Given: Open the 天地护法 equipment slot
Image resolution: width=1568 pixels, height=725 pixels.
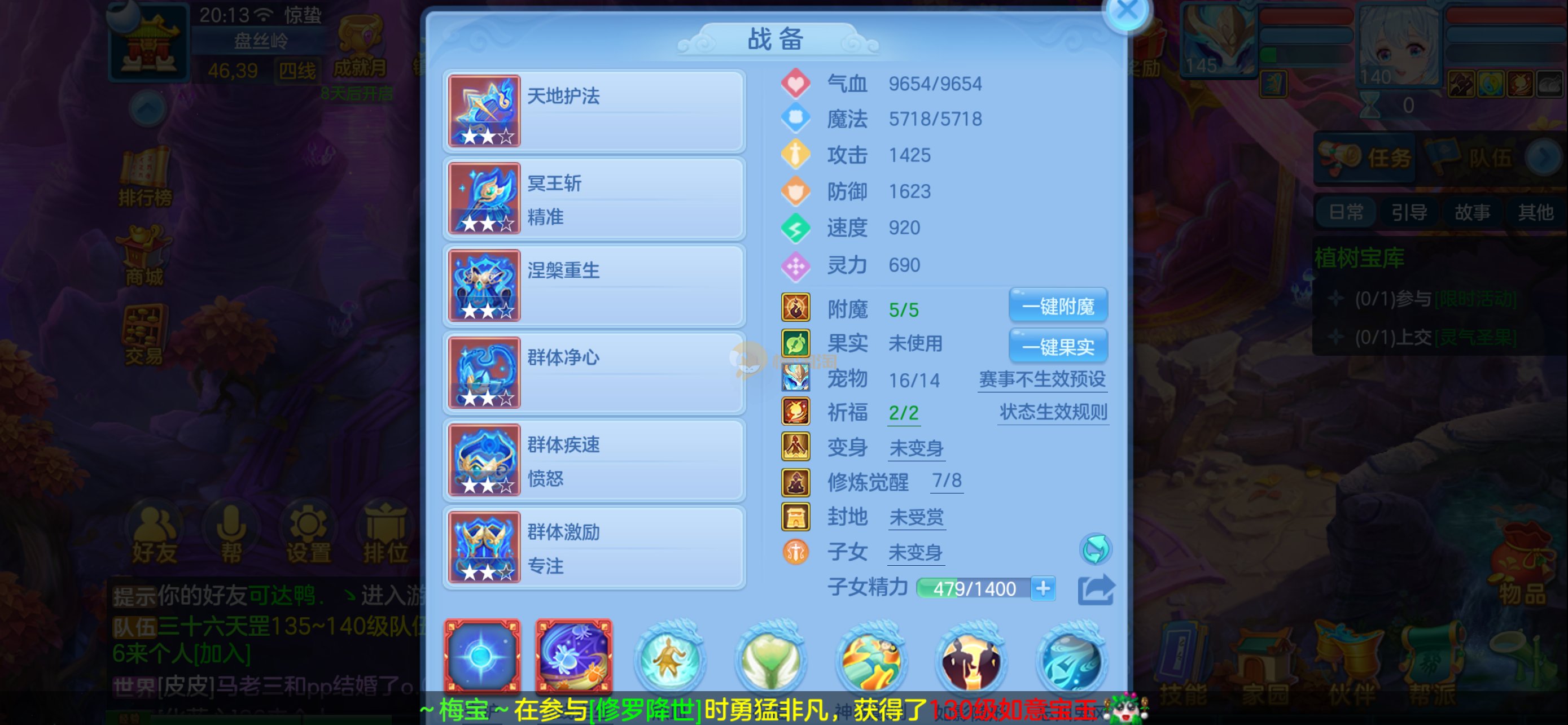Looking at the screenshot, I should [x=594, y=111].
